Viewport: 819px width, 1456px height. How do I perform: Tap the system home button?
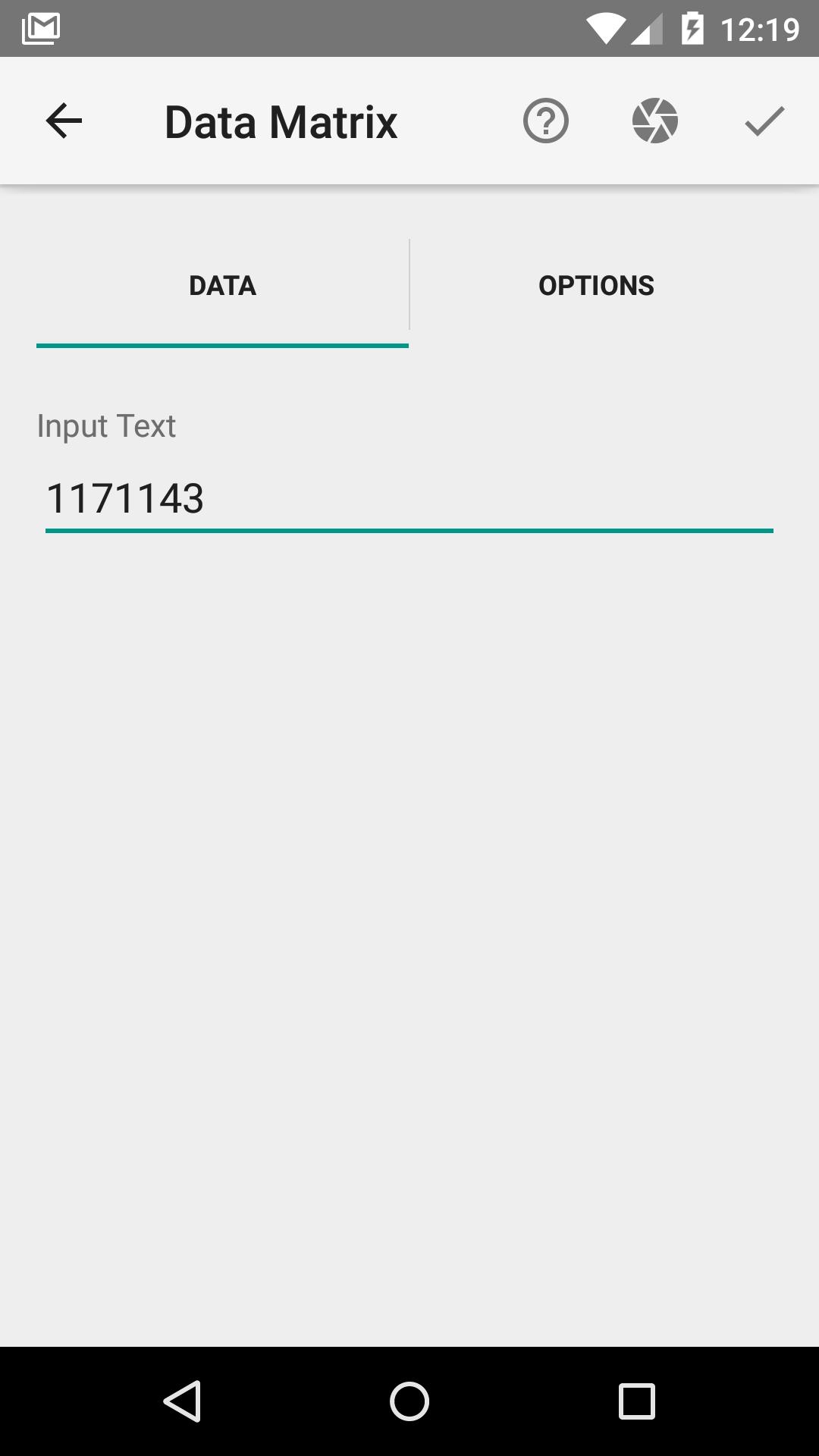pos(409,1401)
